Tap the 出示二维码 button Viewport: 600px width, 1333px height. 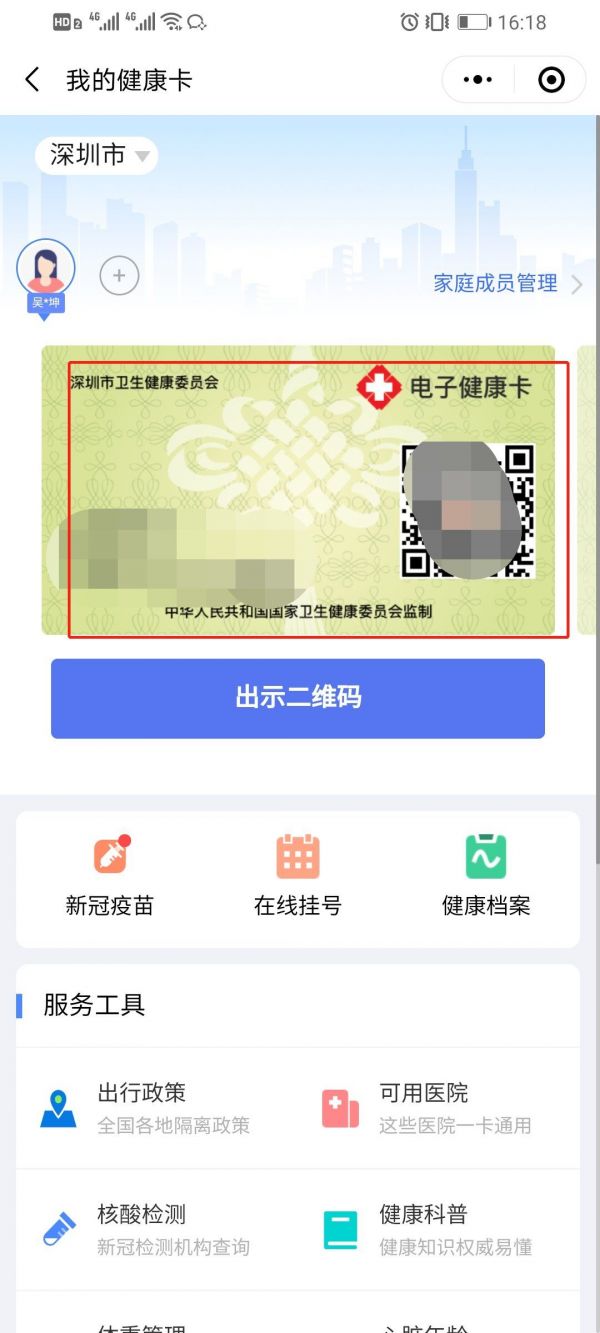pos(298,698)
